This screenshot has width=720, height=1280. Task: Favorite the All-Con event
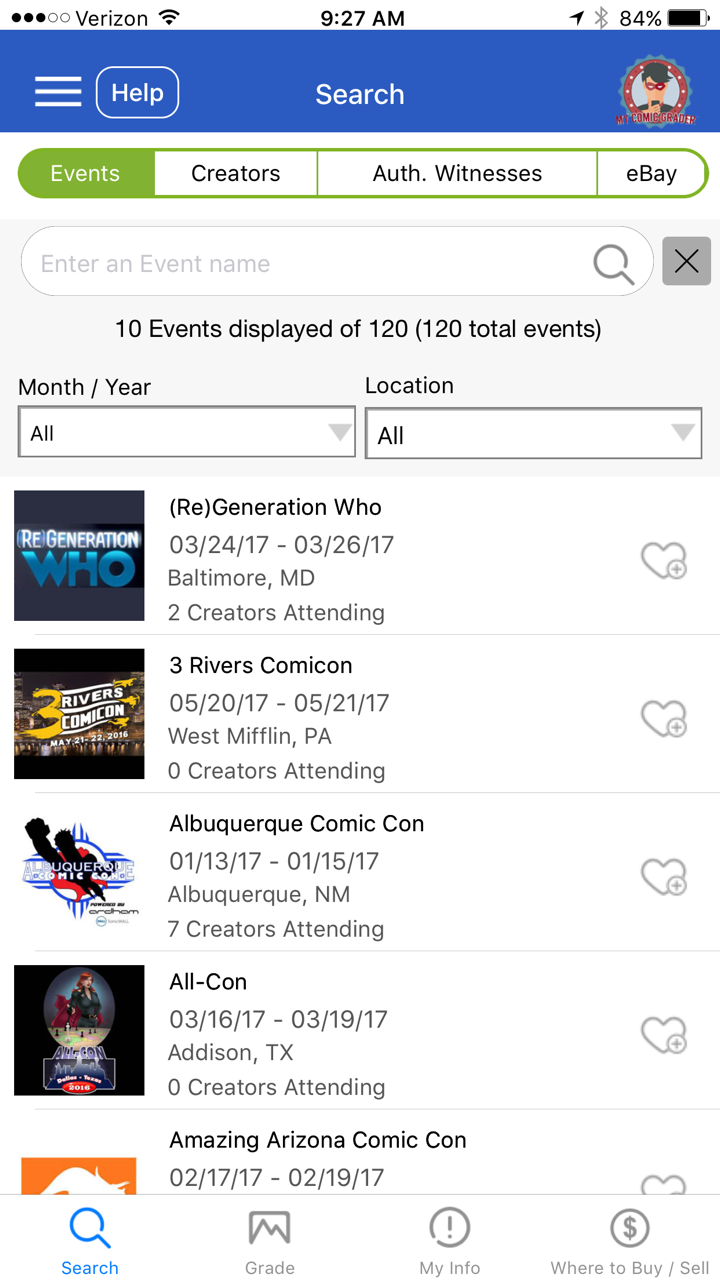click(x=663, y=1035)
